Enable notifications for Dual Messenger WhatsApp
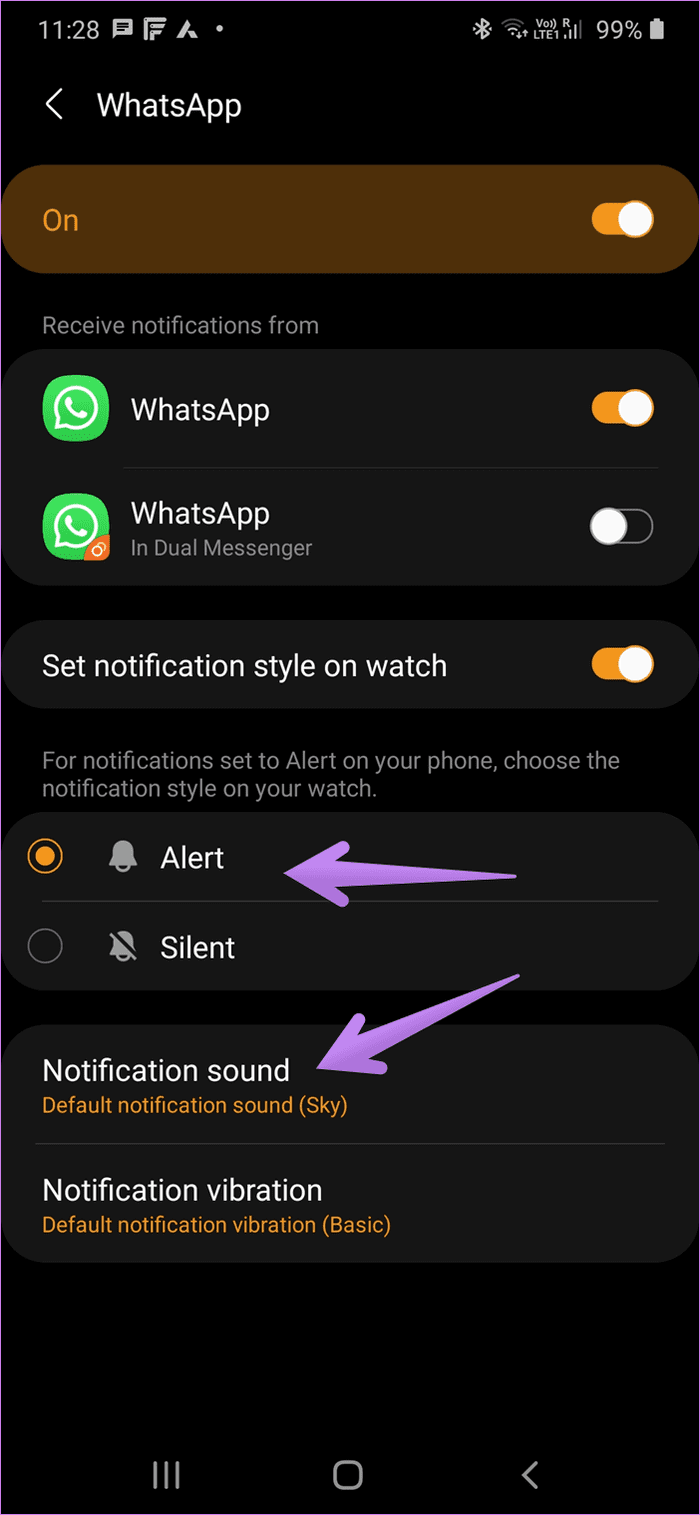This screenshot has width=700, height=1515. tap(622, 526)
